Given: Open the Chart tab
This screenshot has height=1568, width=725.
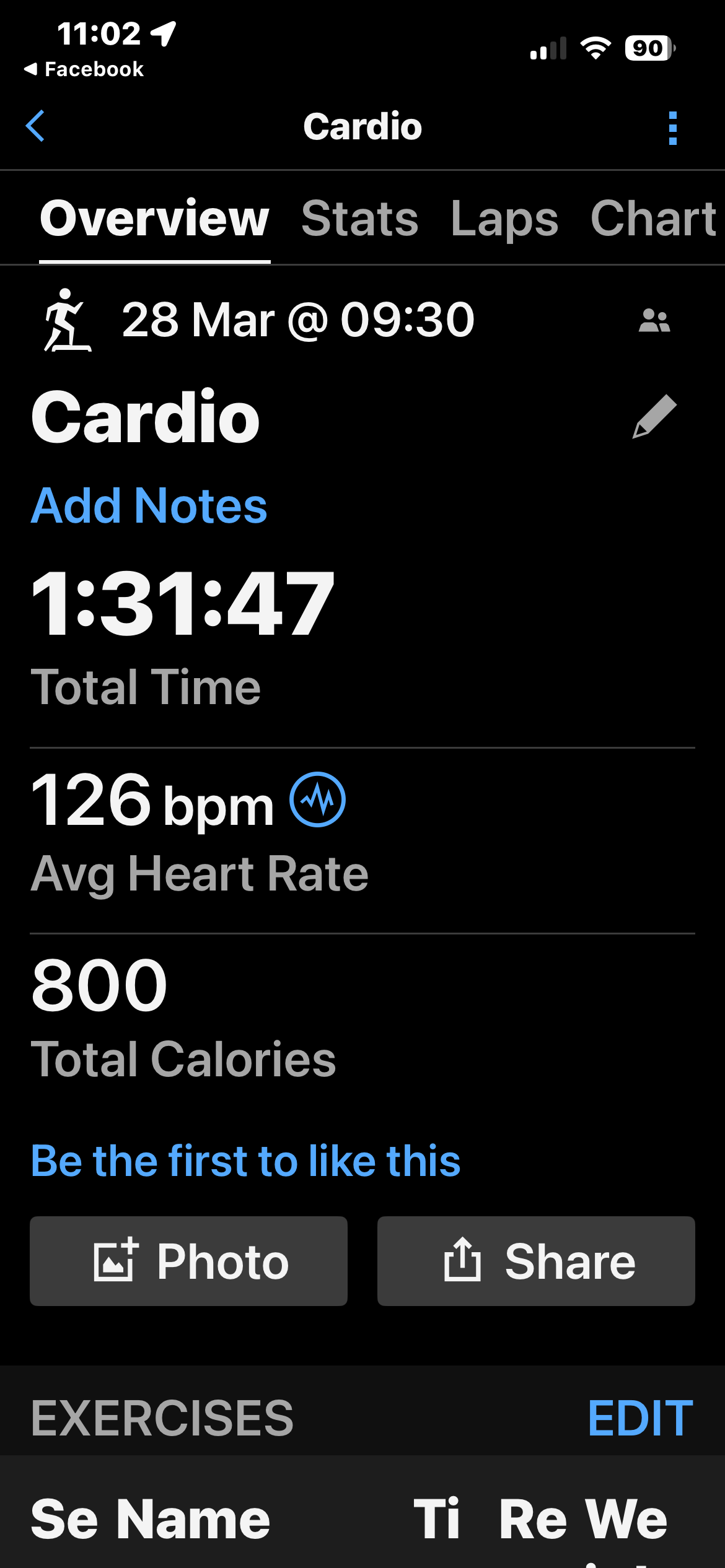Looking at the screenshot, I should (653, 219).
